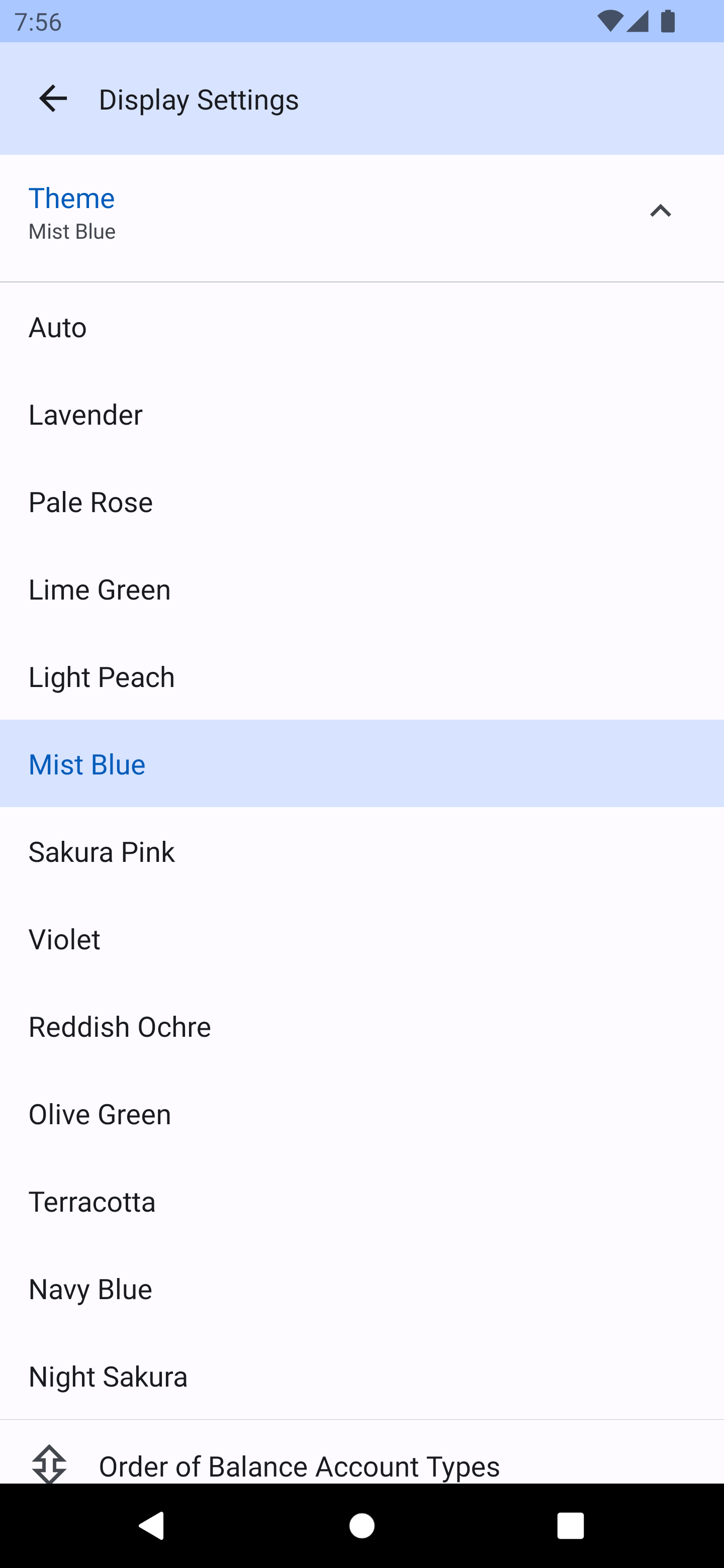
Task: Tap the selected Mist Blue option
Action: (361, 764)
